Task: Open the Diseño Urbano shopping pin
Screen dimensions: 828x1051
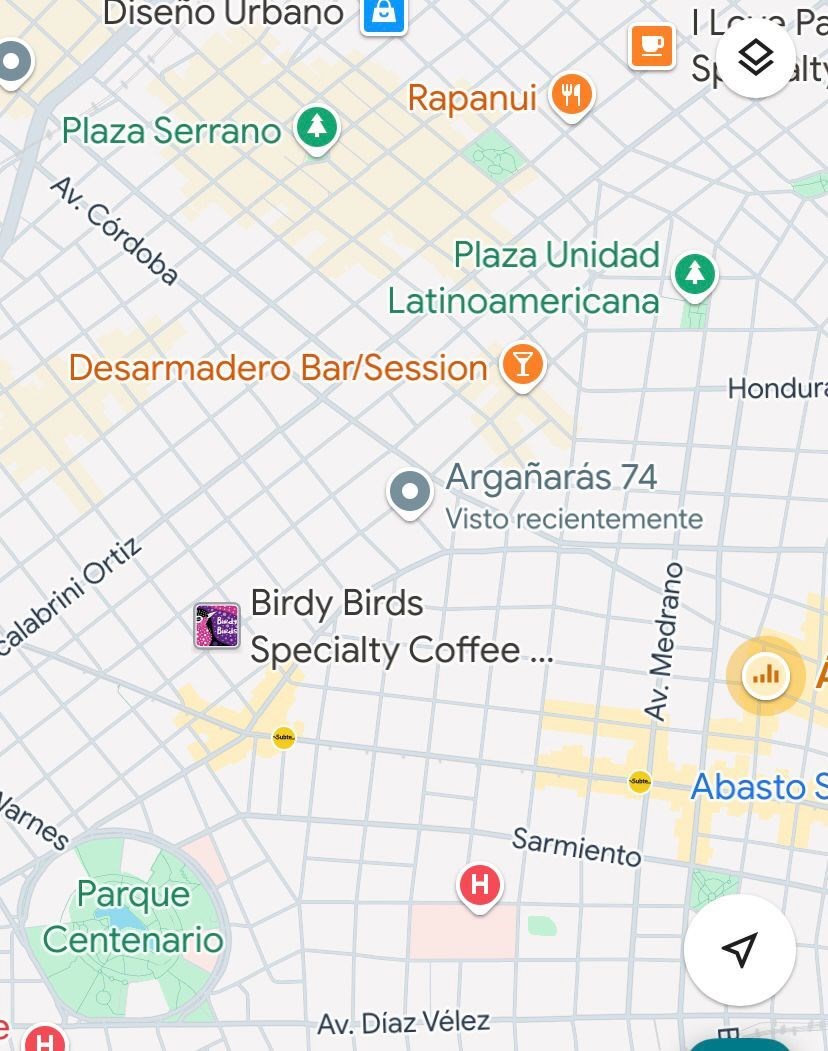Action: click(384, 14)
